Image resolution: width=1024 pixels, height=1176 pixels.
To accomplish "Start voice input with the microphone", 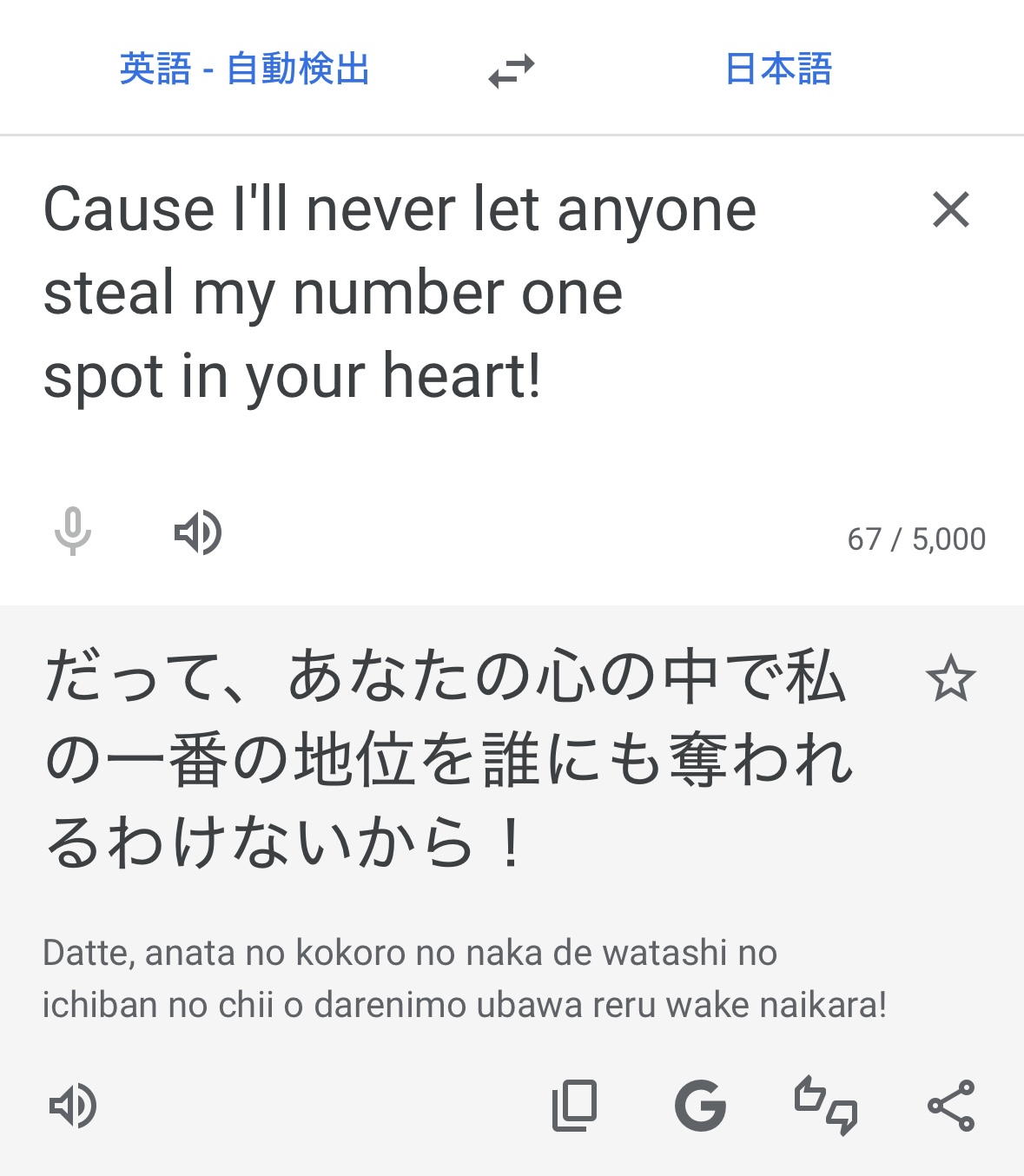I will (x=73, y=531).
